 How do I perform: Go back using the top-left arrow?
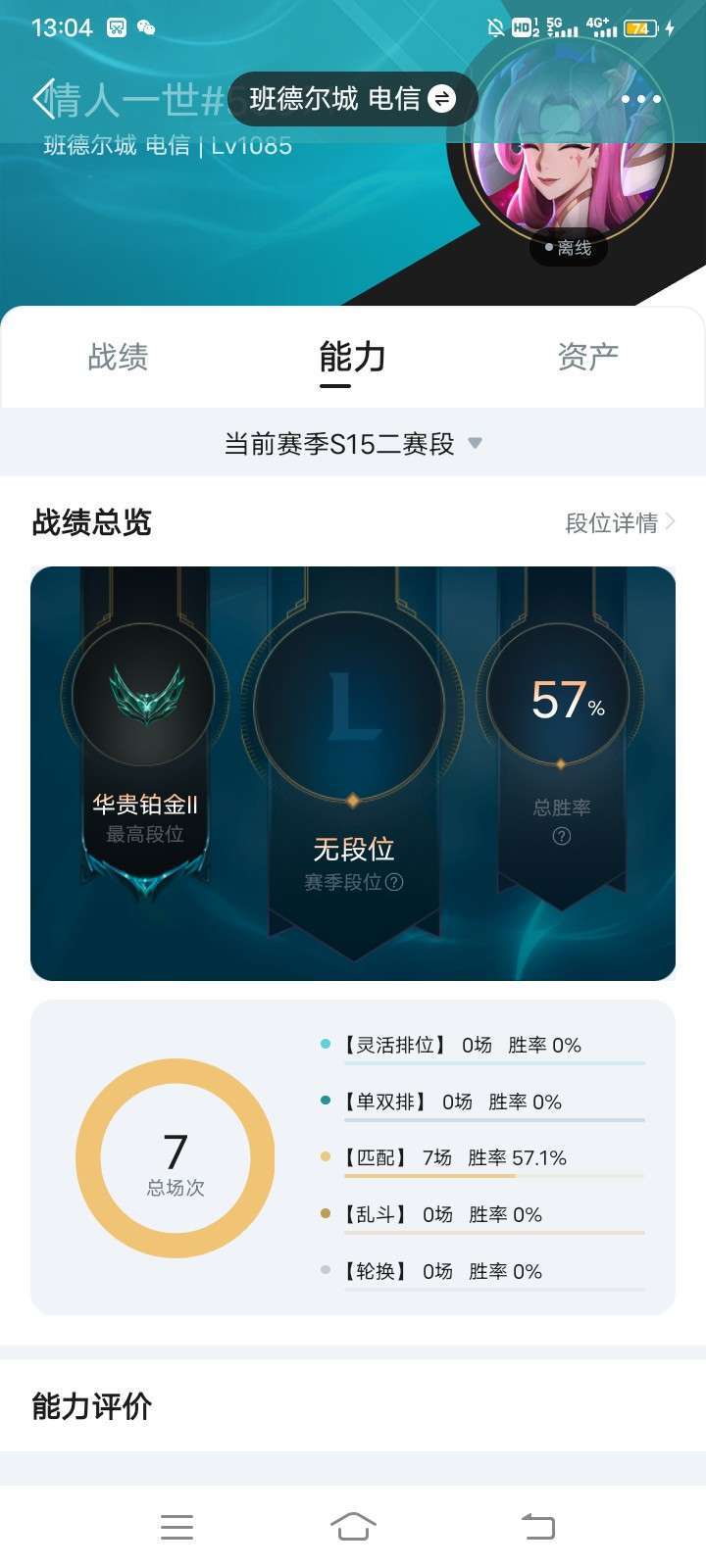[43, 99]
